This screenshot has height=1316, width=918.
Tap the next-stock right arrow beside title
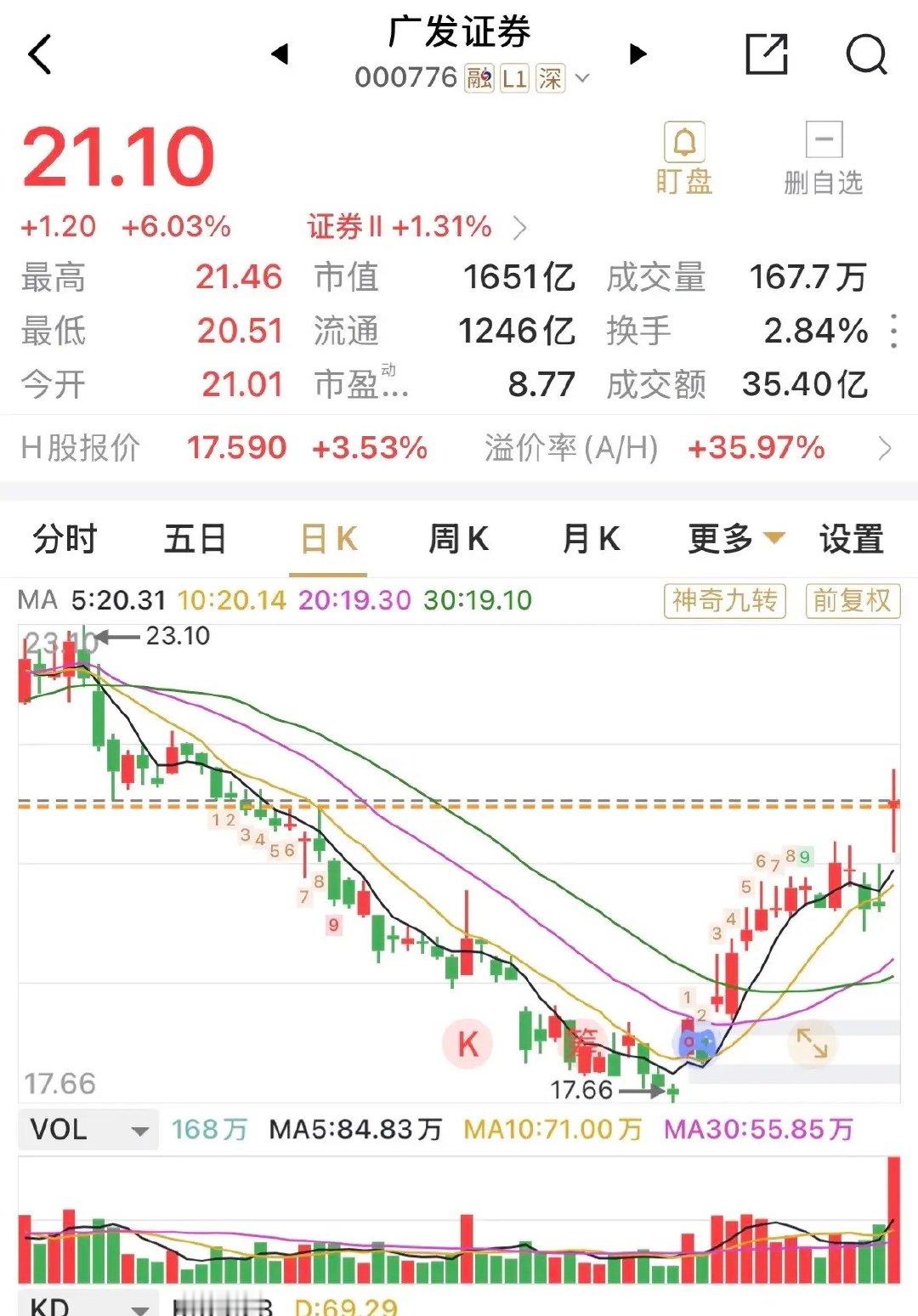coord(636,54)
